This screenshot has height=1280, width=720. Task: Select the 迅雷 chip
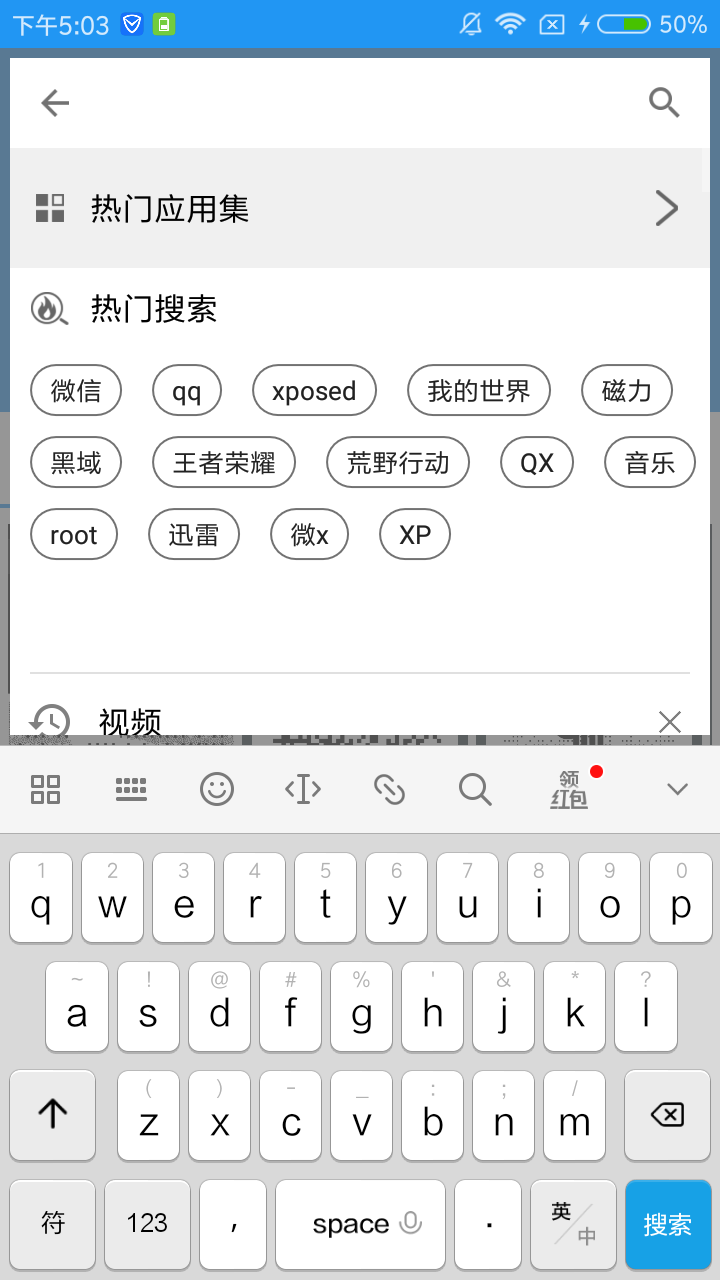pos(194,535)
